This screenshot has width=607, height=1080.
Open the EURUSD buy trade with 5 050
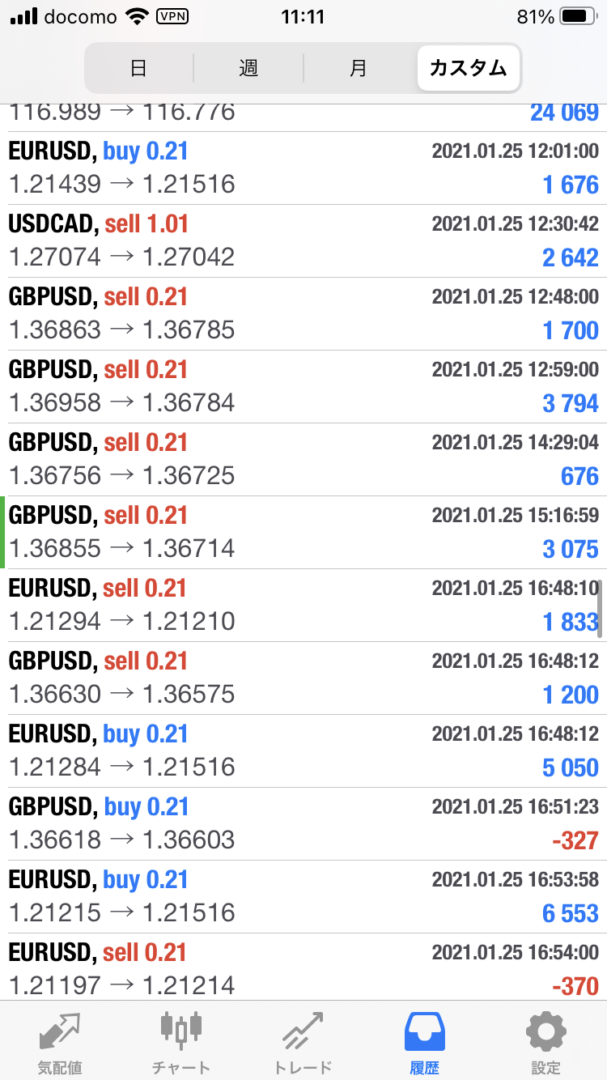303,751
